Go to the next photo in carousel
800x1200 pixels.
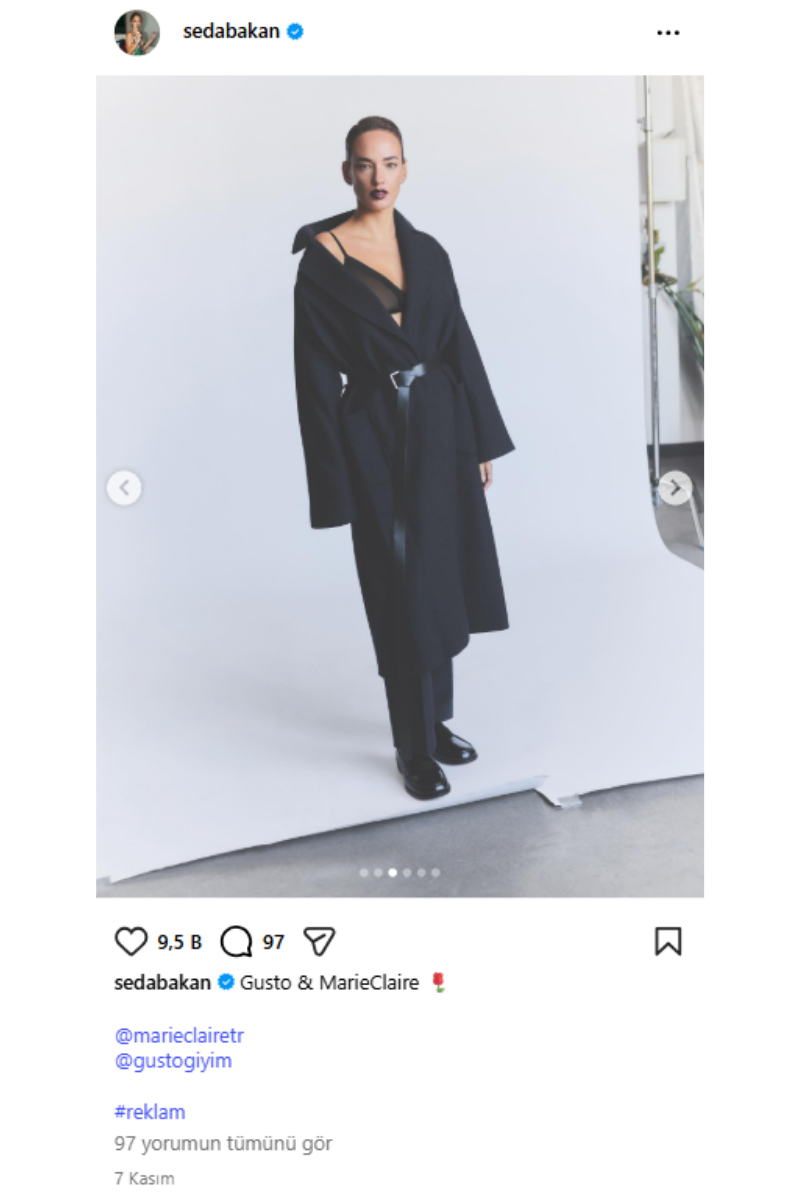[x=676, y=488]
